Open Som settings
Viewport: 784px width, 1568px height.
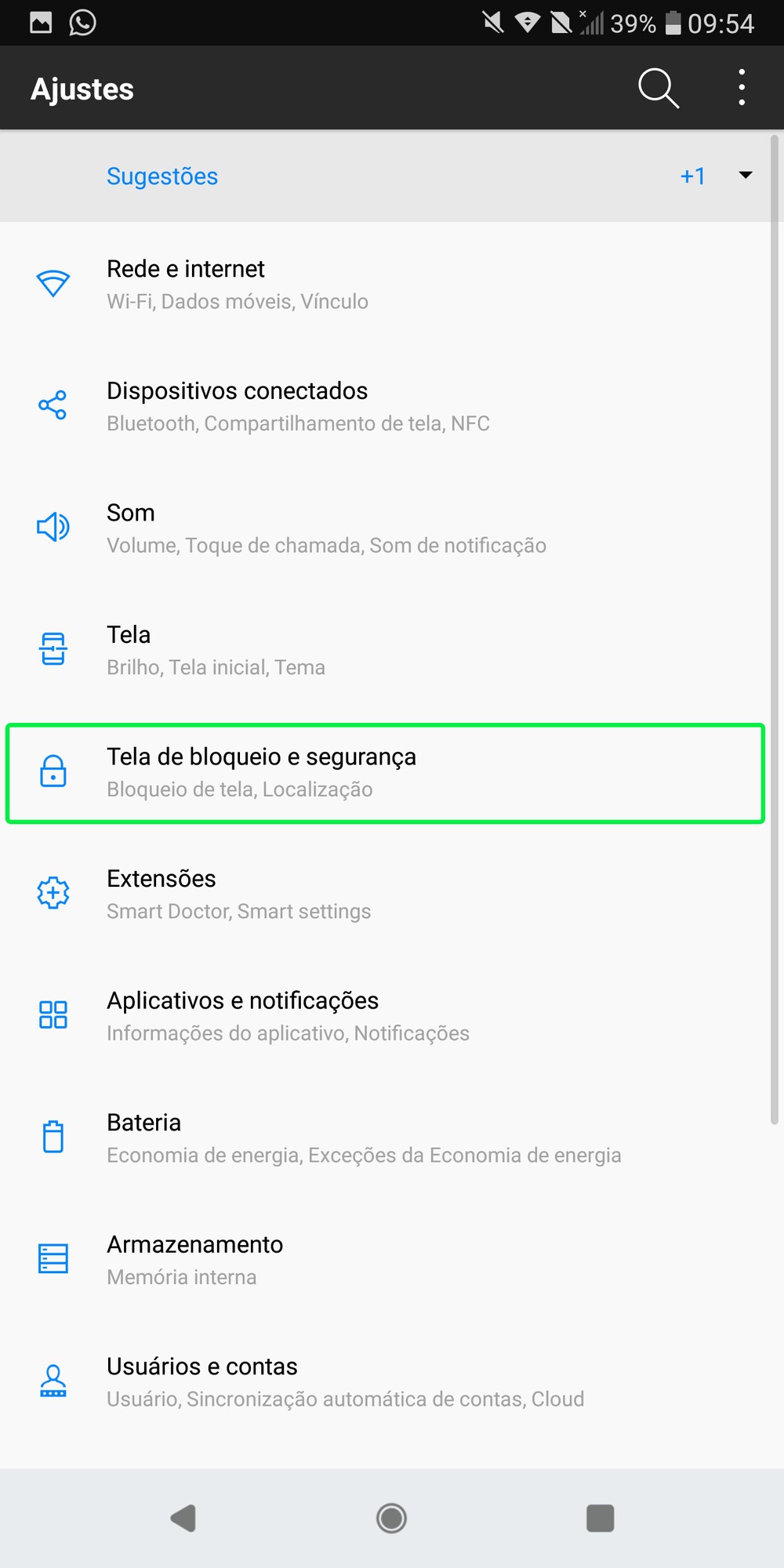[x=384, y=528]
